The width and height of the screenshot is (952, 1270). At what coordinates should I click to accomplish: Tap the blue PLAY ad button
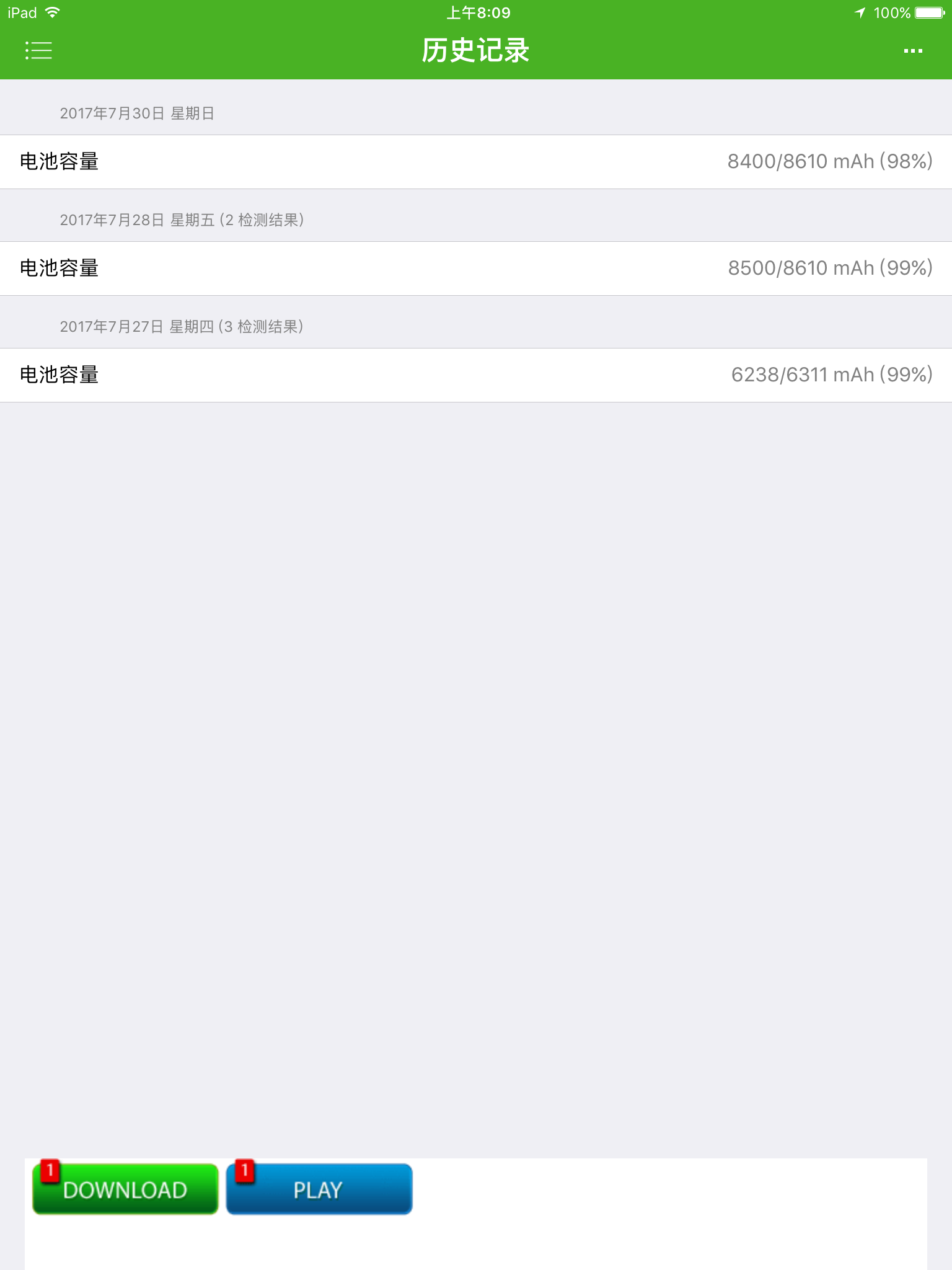[319, 1189]
